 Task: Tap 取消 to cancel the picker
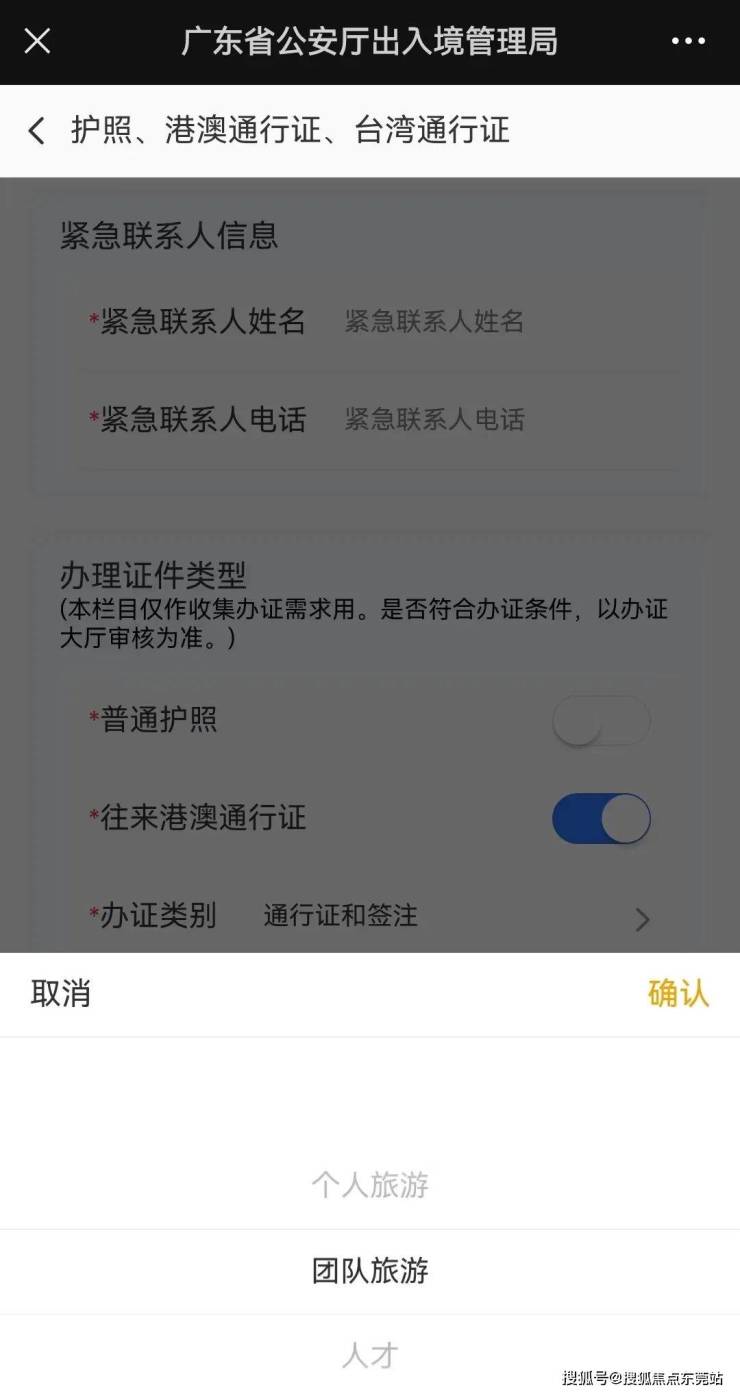pos(61,994)
